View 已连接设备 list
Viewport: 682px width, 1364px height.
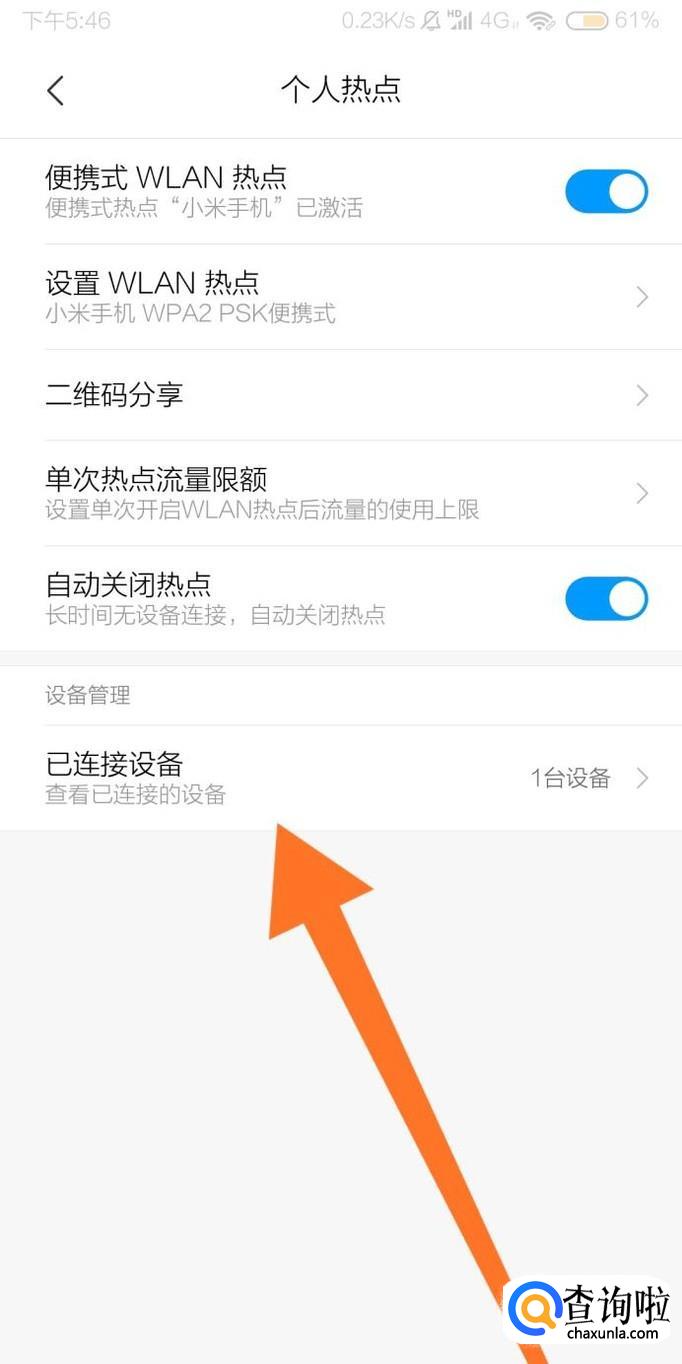coord(340,778)
